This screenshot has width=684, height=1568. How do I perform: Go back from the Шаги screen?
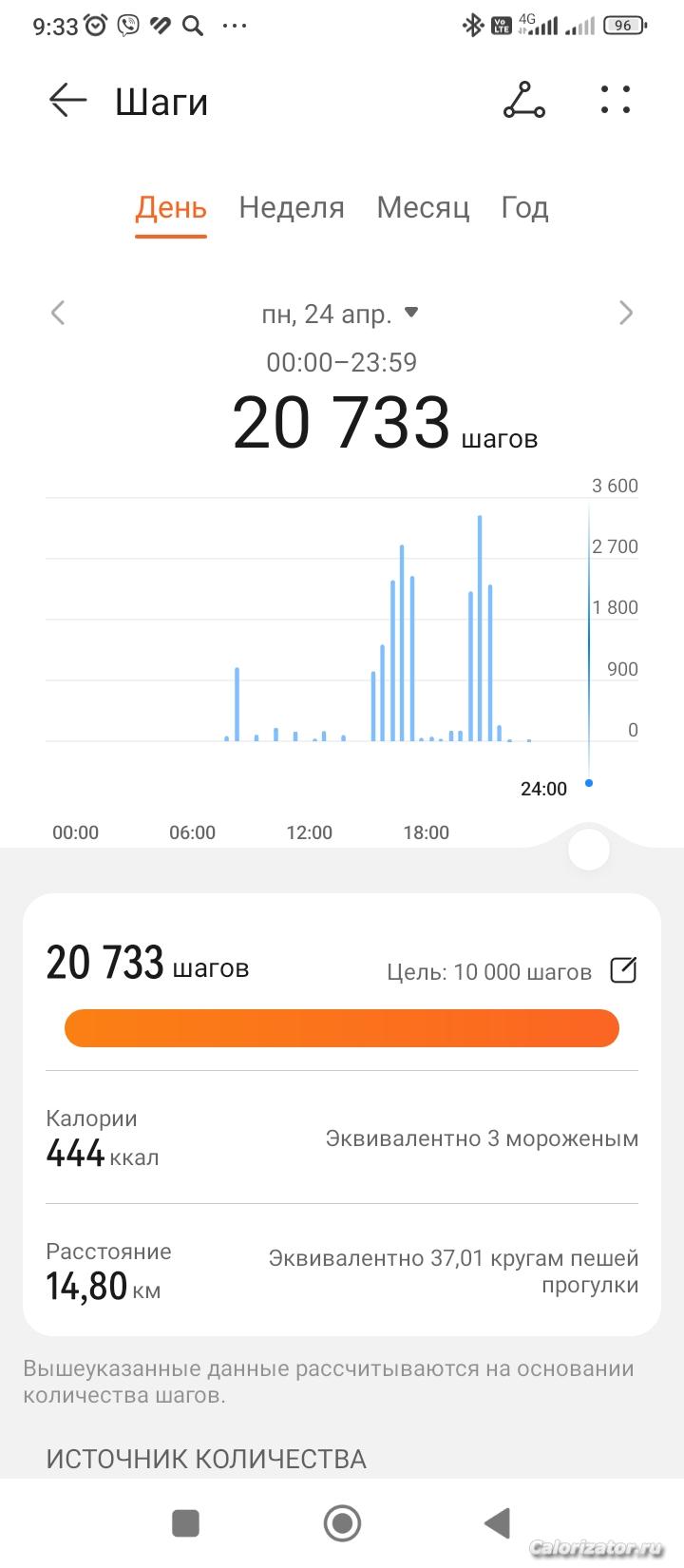click(x=67, y=100)
